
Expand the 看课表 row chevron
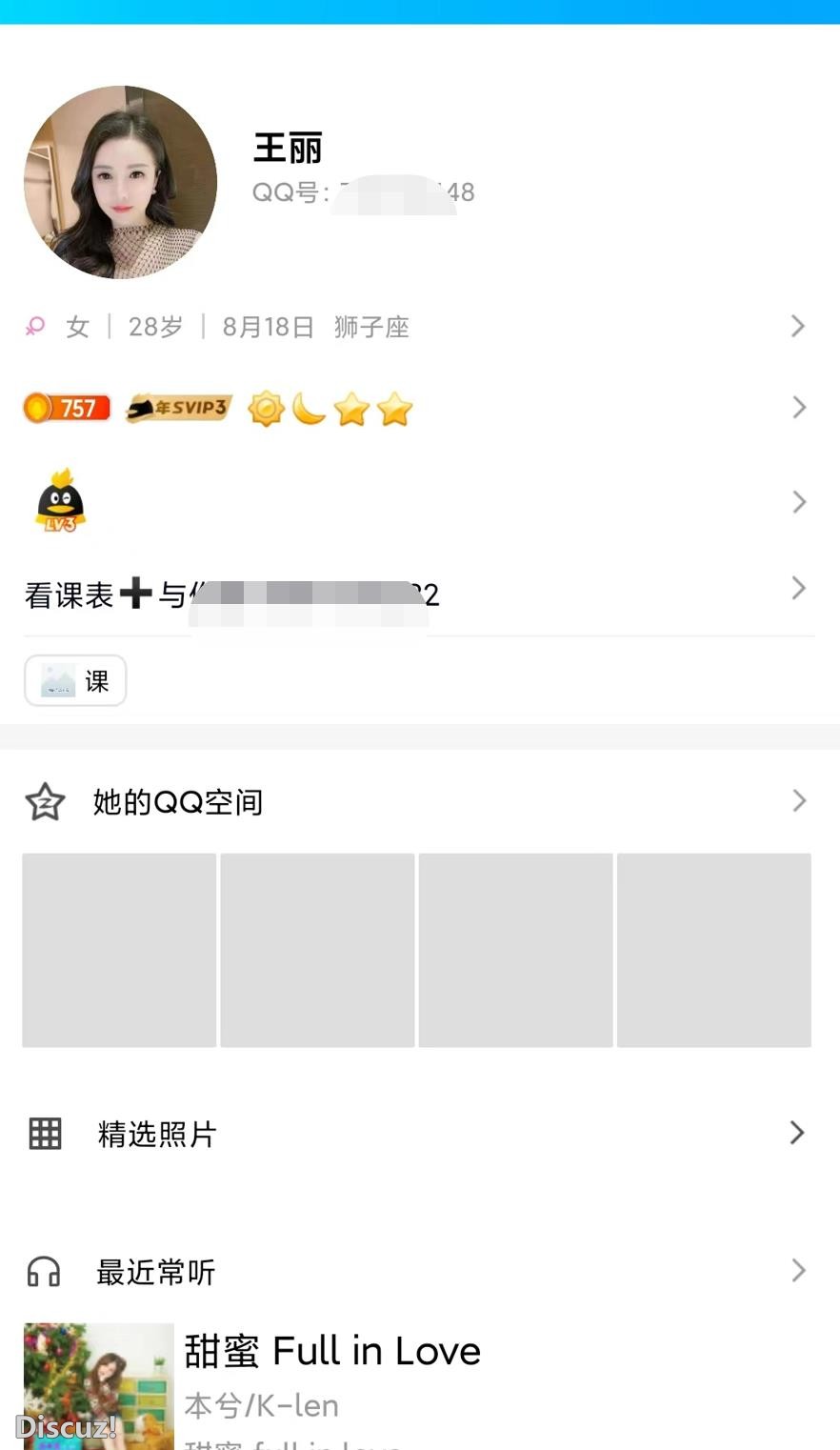click(x=798, y=588)
